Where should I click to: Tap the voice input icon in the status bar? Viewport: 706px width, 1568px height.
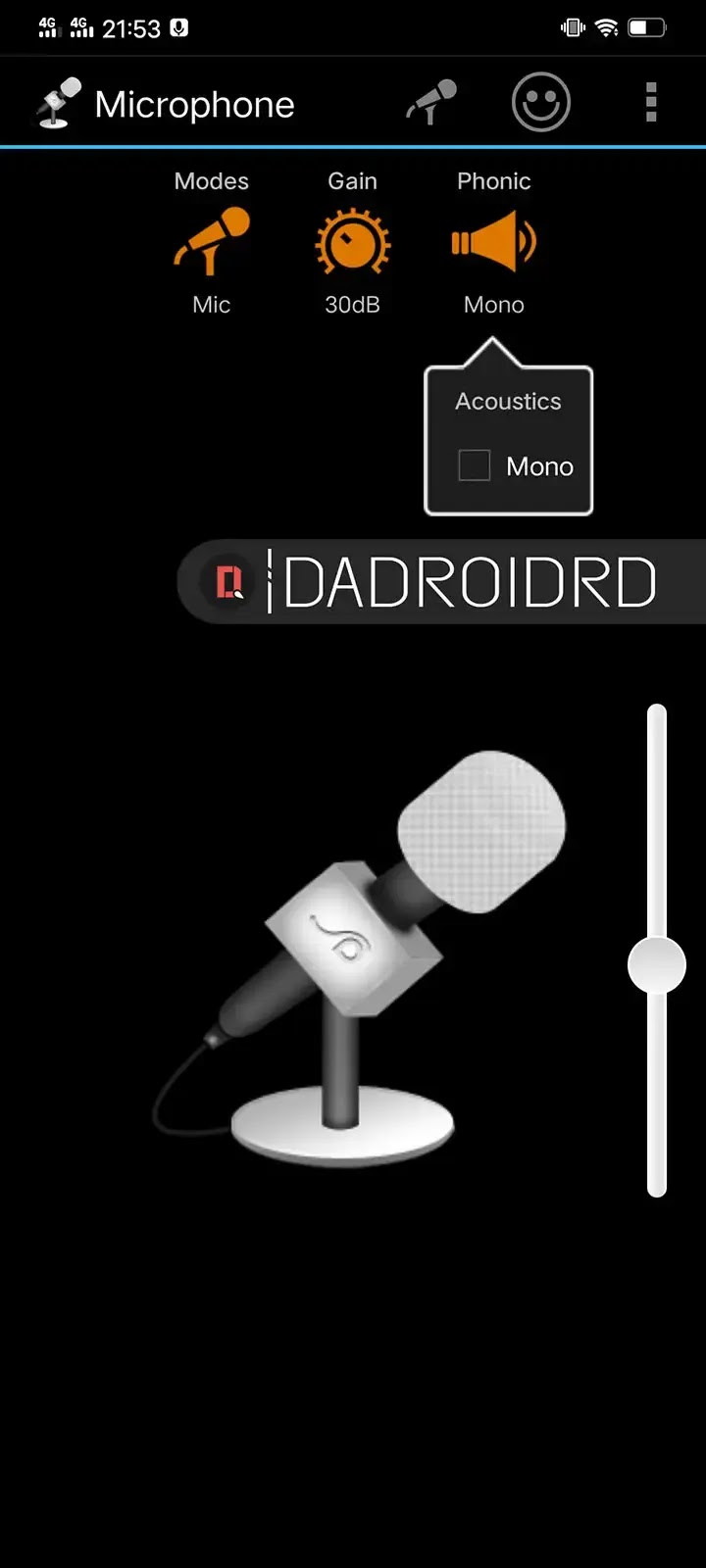(x=178, y=26)
